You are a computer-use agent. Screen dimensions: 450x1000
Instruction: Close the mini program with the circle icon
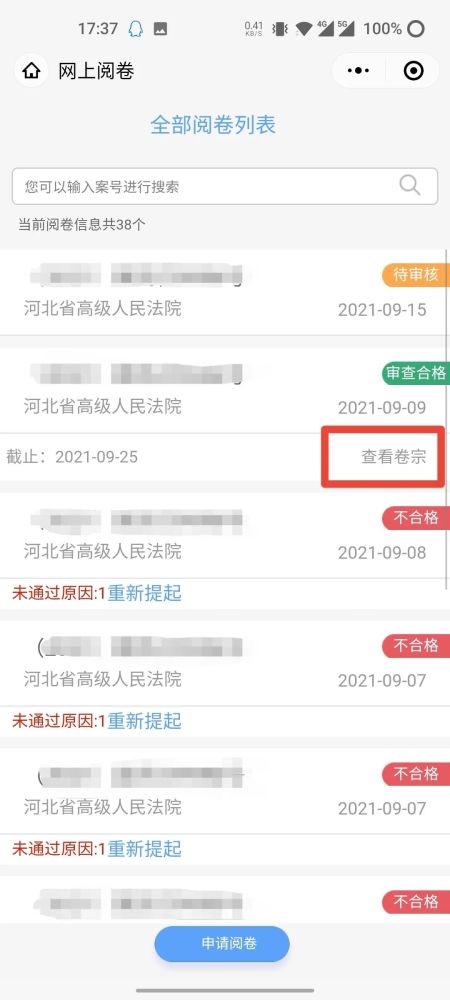pyautogui.click(x=414, y=71)
